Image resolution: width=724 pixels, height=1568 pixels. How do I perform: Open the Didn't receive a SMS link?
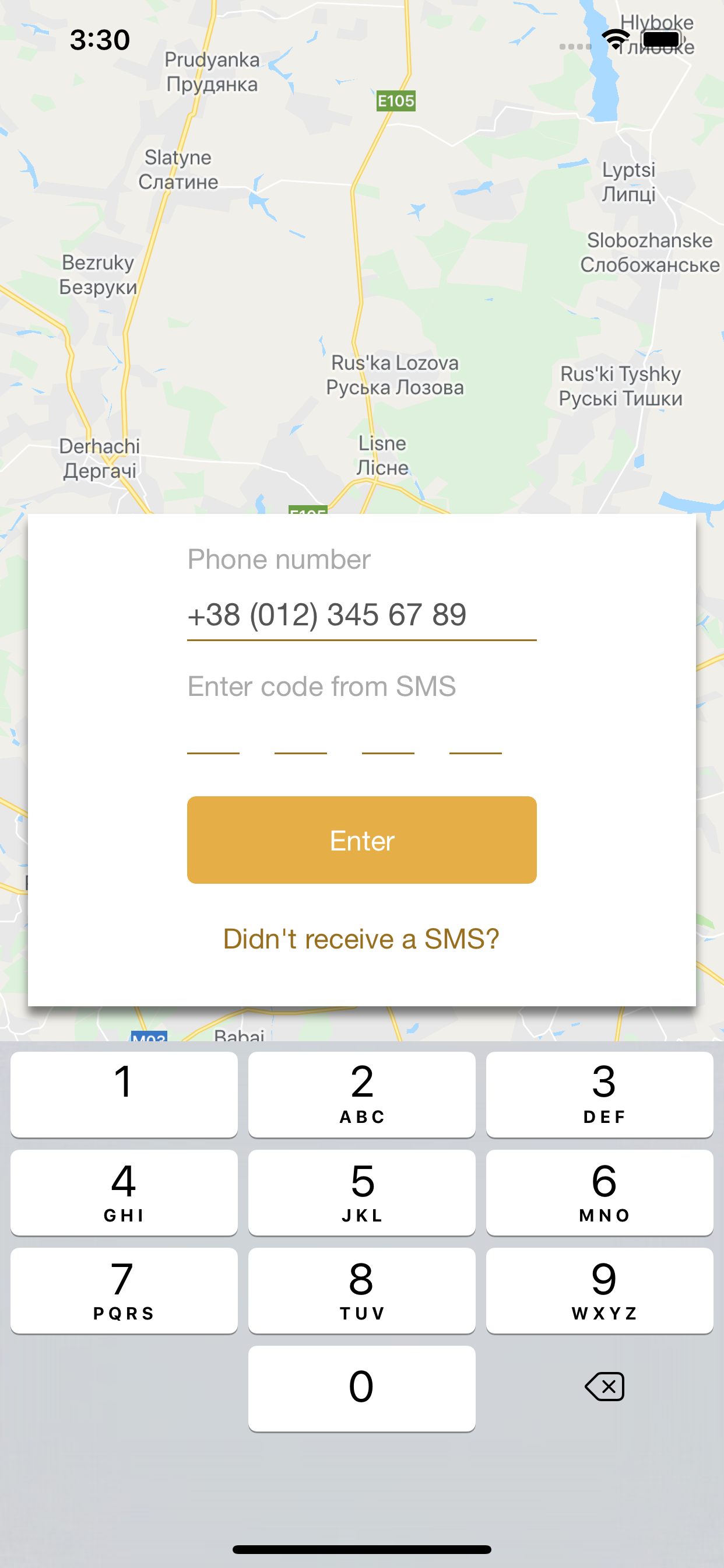point(361,939)
